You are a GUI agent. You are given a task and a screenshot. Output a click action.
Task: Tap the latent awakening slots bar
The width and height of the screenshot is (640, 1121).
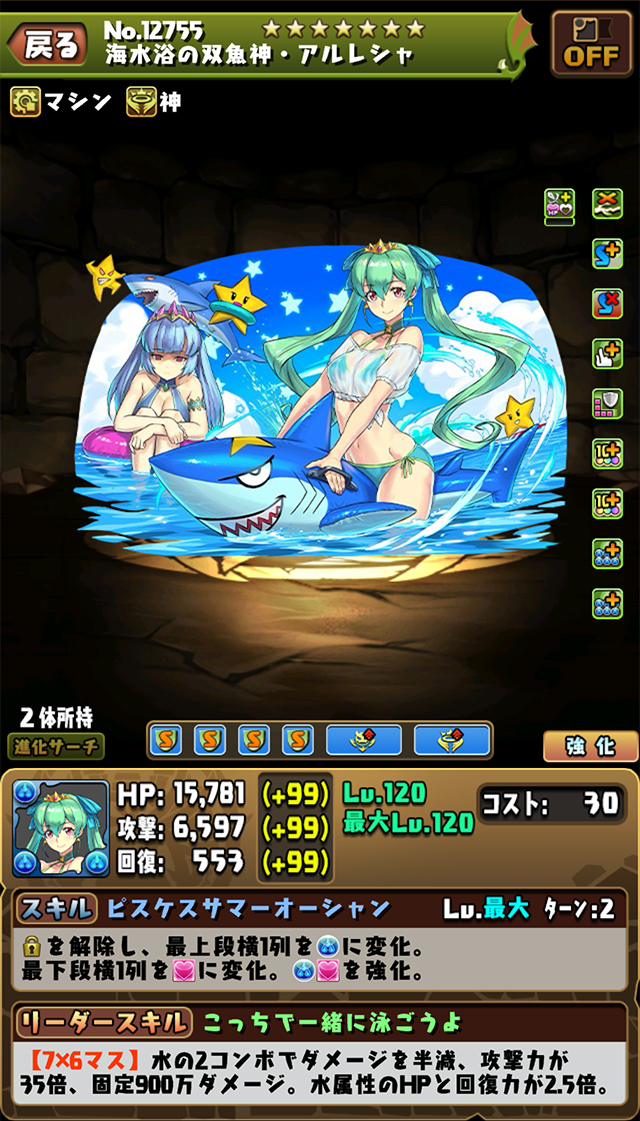point(320,740)
